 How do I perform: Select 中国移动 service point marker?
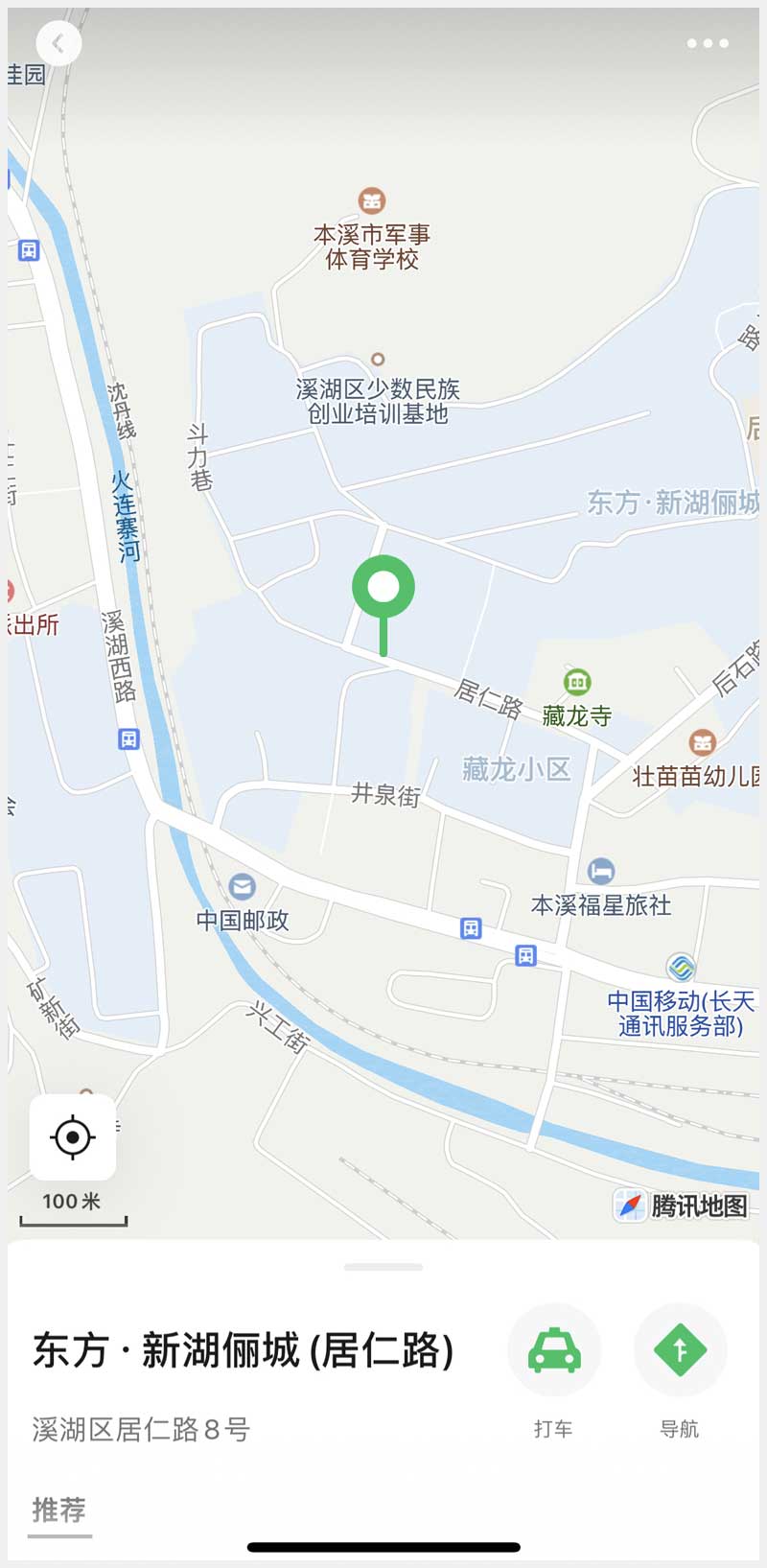681,967
